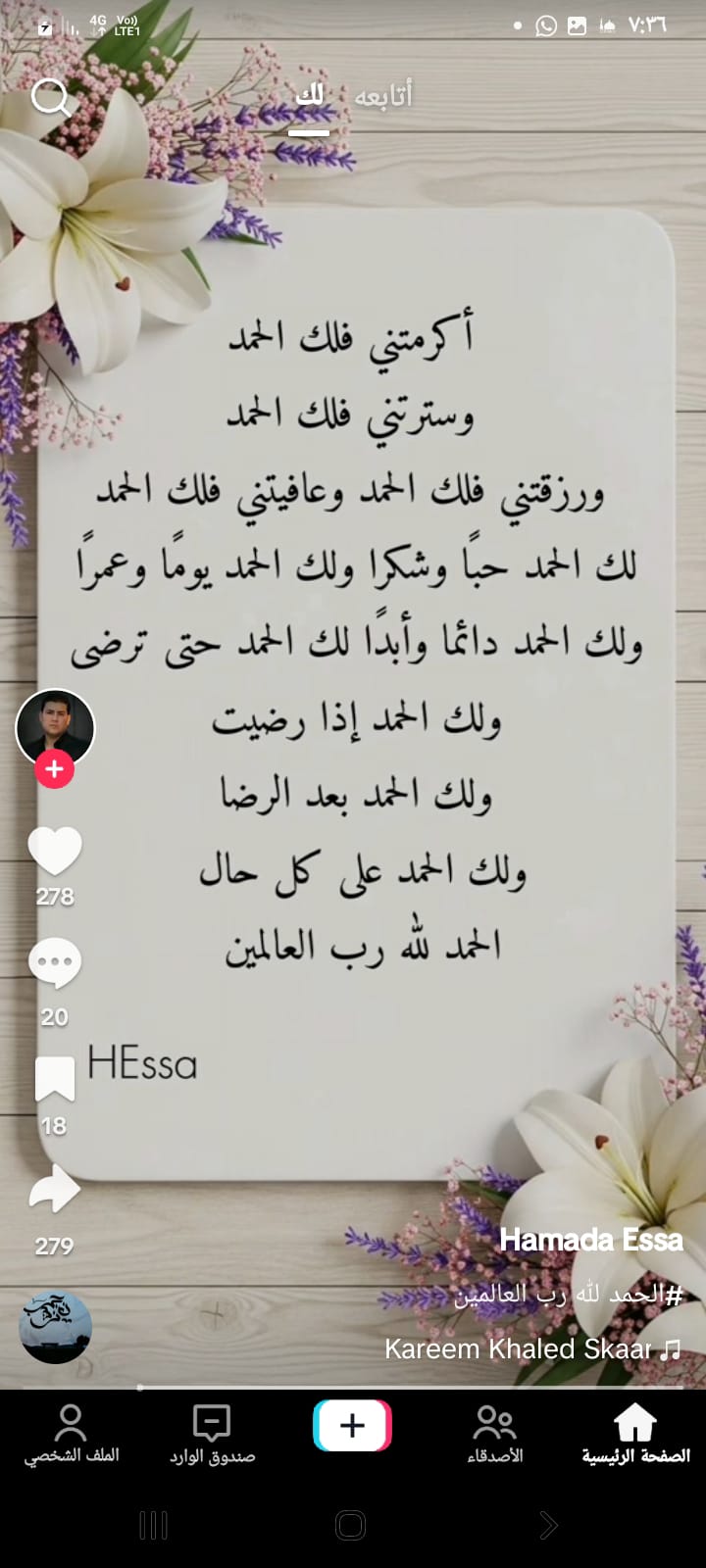Go to الملف الشخصي profile tab
This screenshot has width=706, height=1568.
(72, 1434)
